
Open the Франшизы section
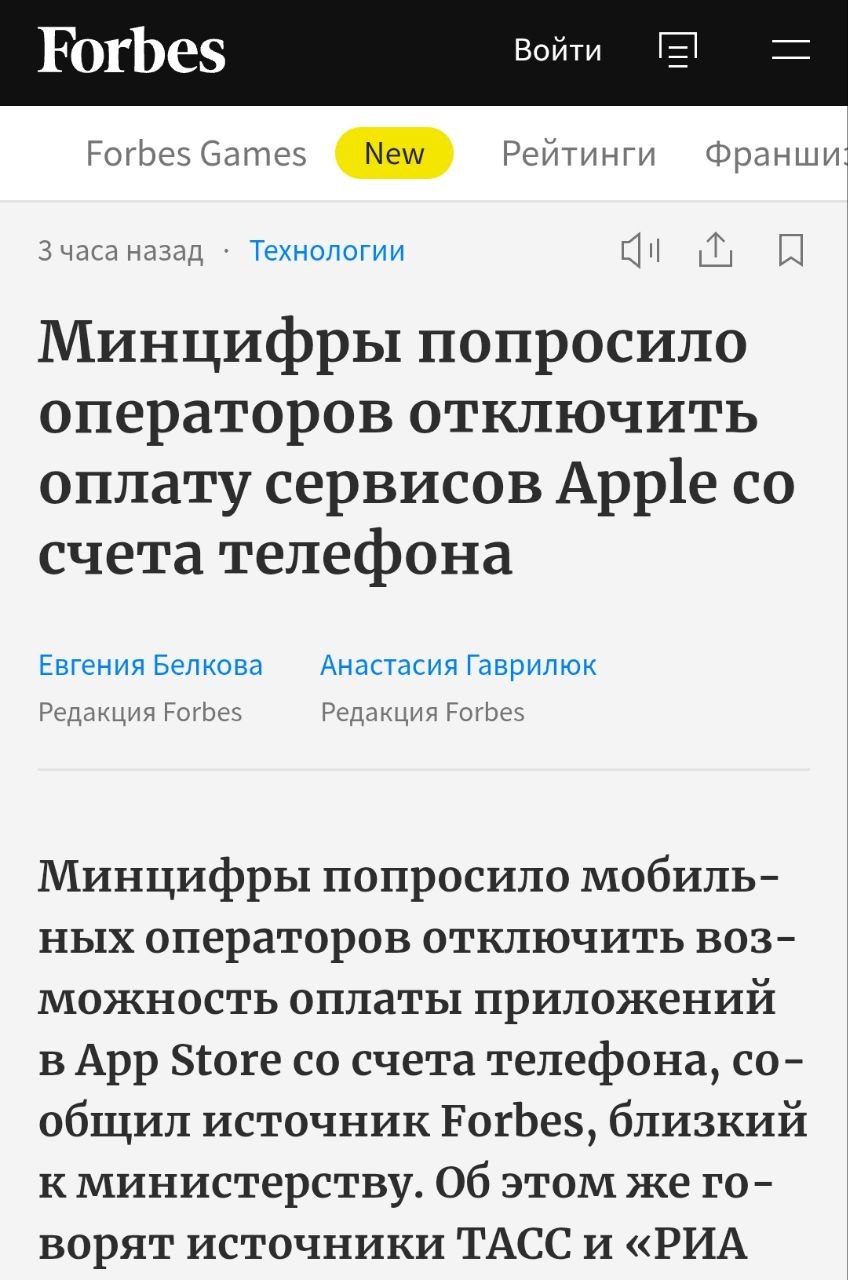click(x=776, y=154)
